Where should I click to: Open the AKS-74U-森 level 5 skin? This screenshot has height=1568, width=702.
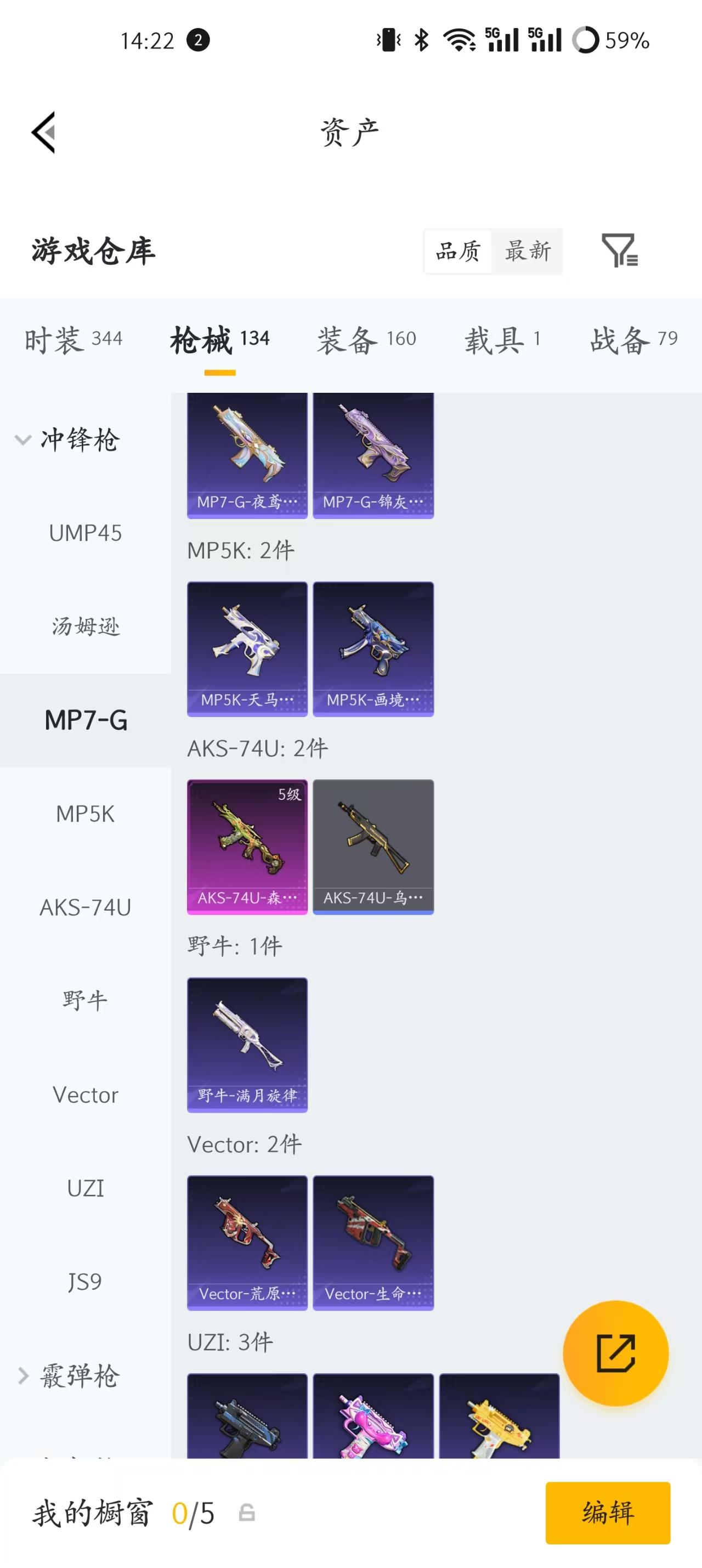click(247, 847)
